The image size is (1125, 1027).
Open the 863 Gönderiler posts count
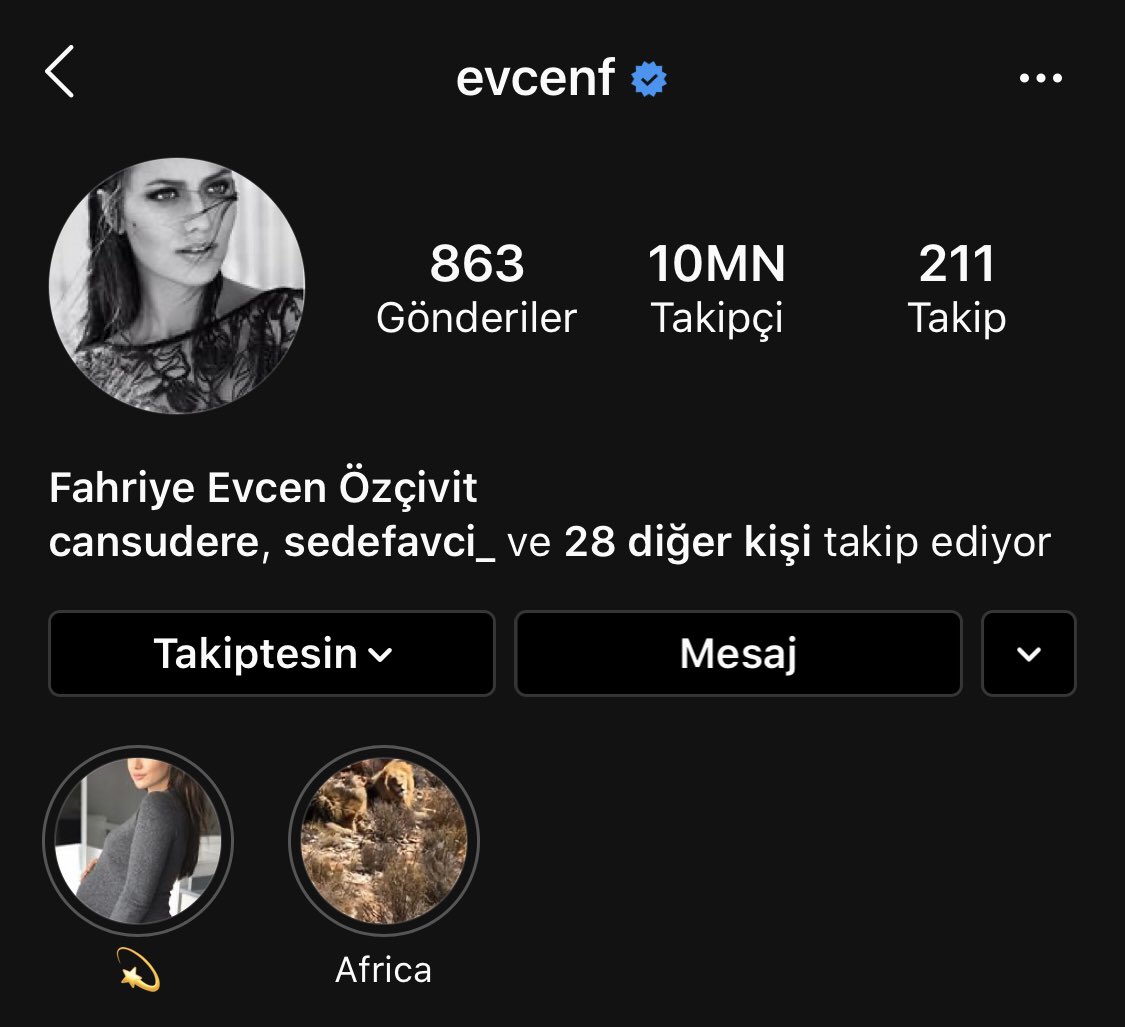pyautogui.click(x=477, y=289)
